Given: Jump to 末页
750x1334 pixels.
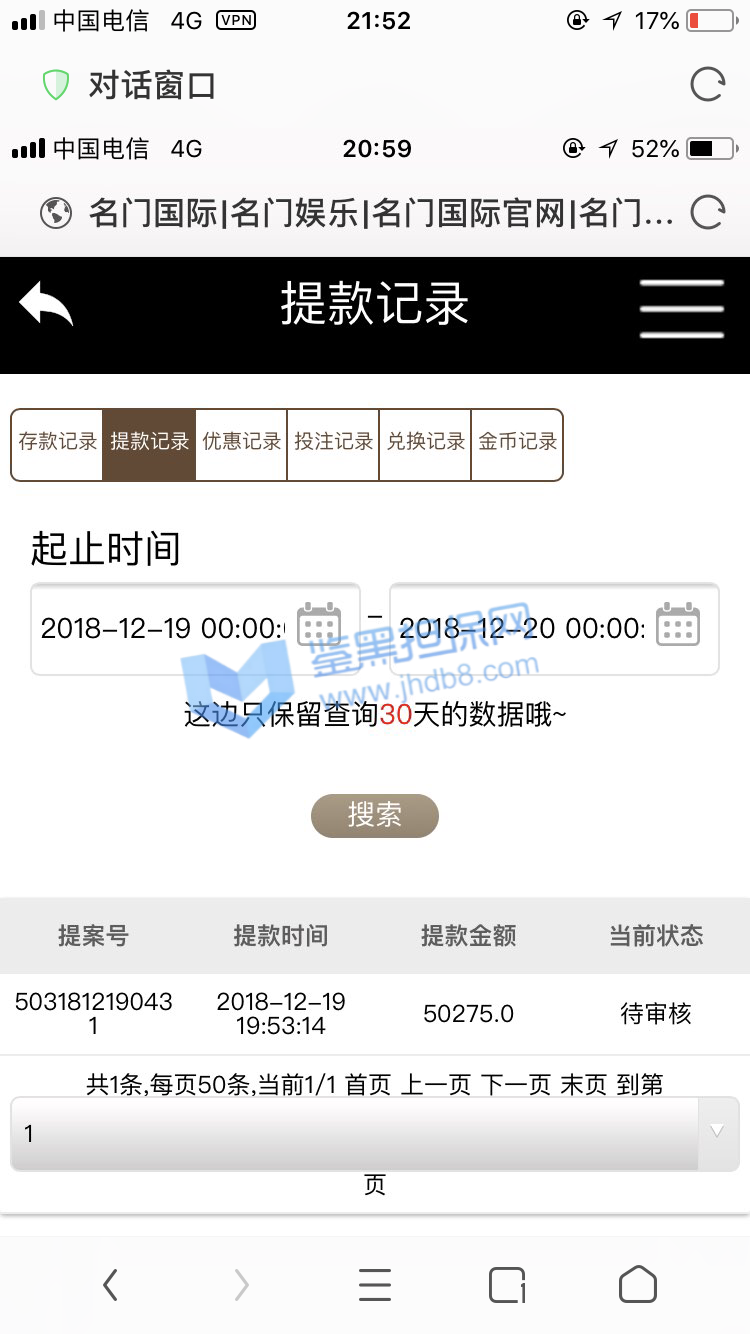Looking at the screenshot, I should [583, 1085].
